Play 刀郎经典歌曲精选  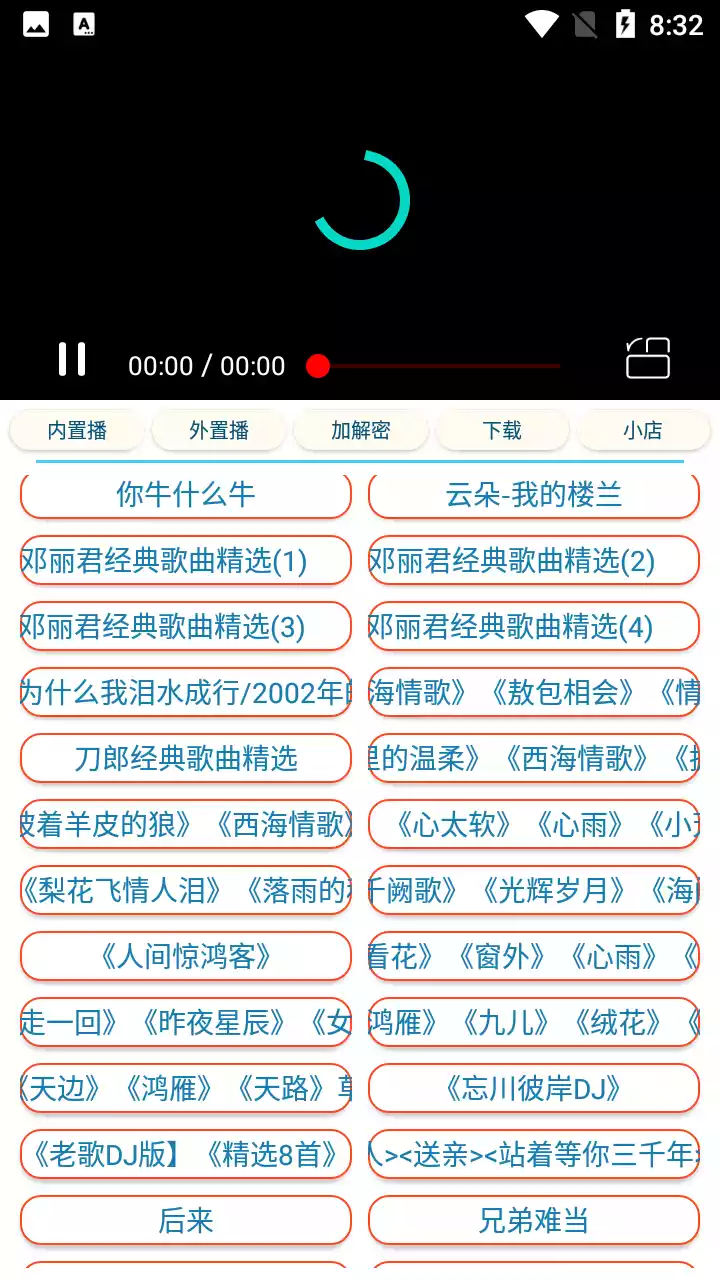186,758
